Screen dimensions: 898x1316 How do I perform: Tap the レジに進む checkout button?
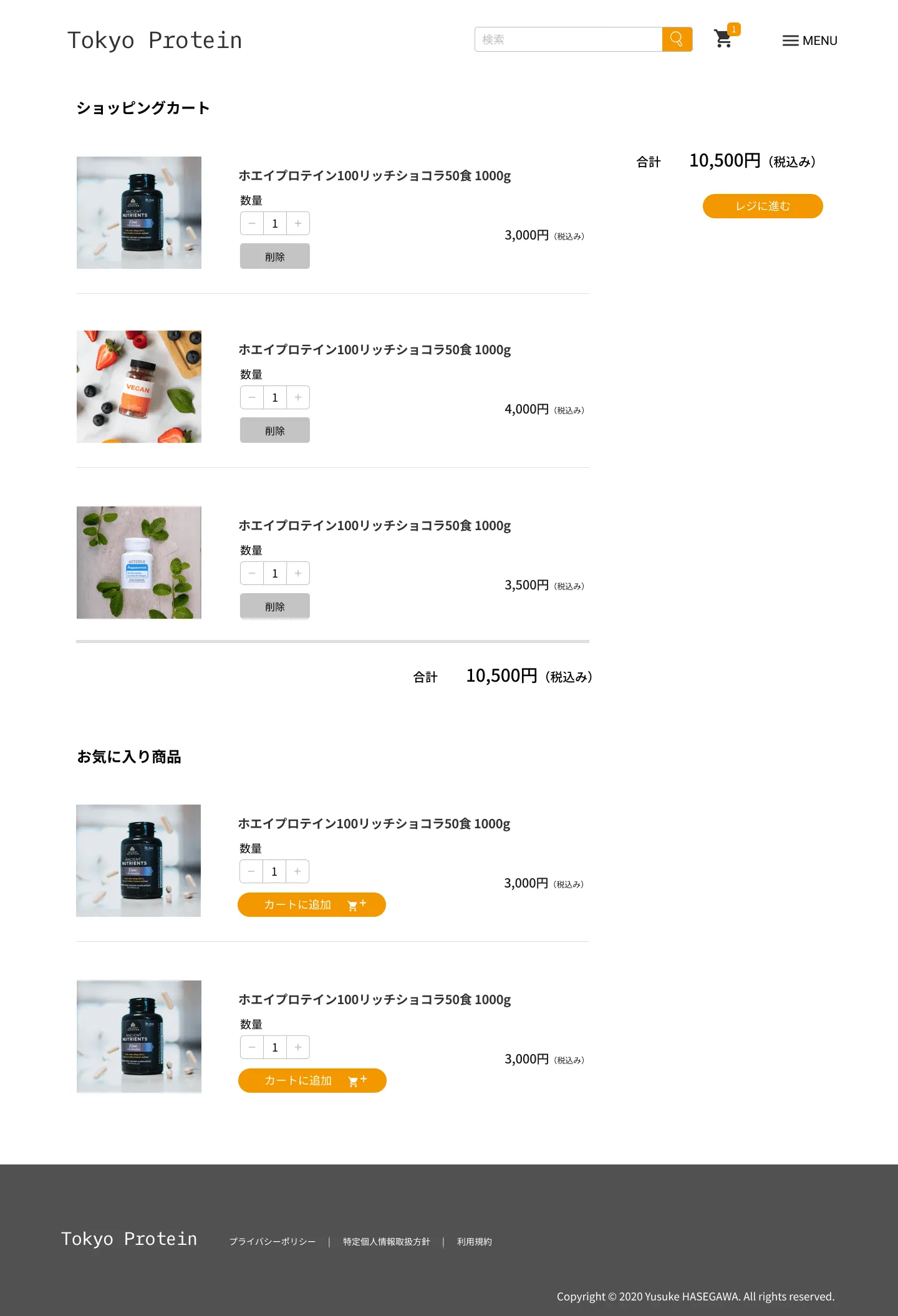(x=762, y=206)
